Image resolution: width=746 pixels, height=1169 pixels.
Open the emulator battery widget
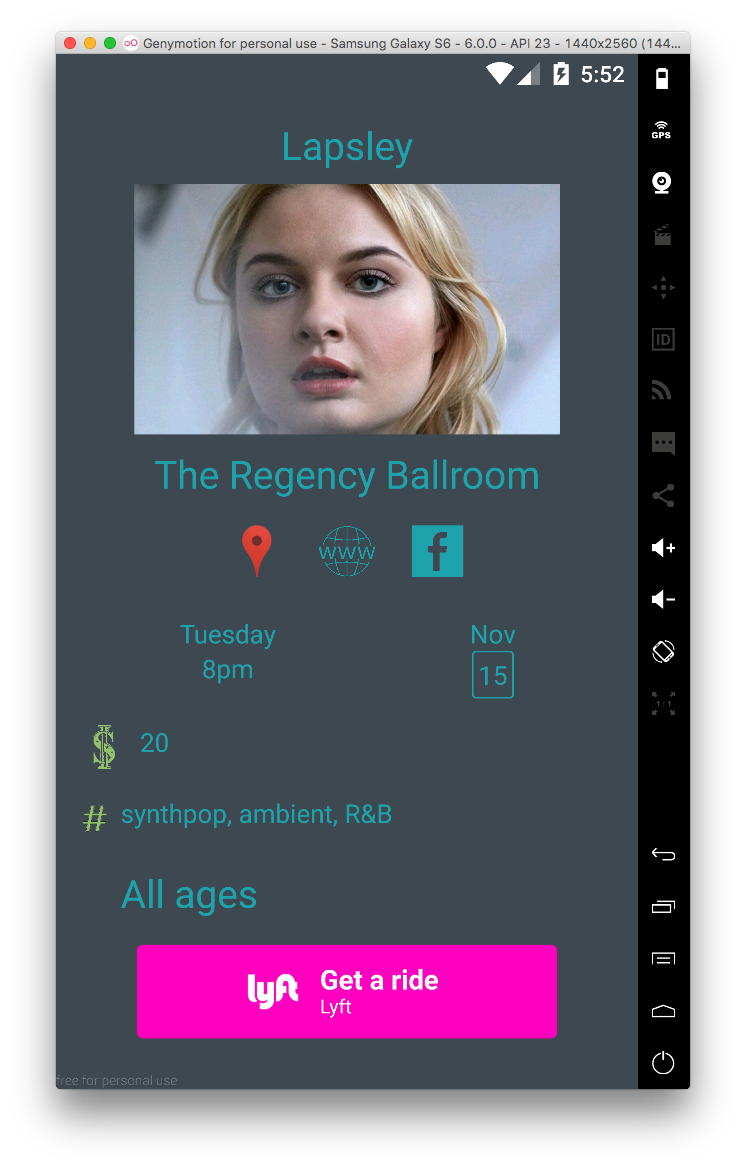coord(662,78)
